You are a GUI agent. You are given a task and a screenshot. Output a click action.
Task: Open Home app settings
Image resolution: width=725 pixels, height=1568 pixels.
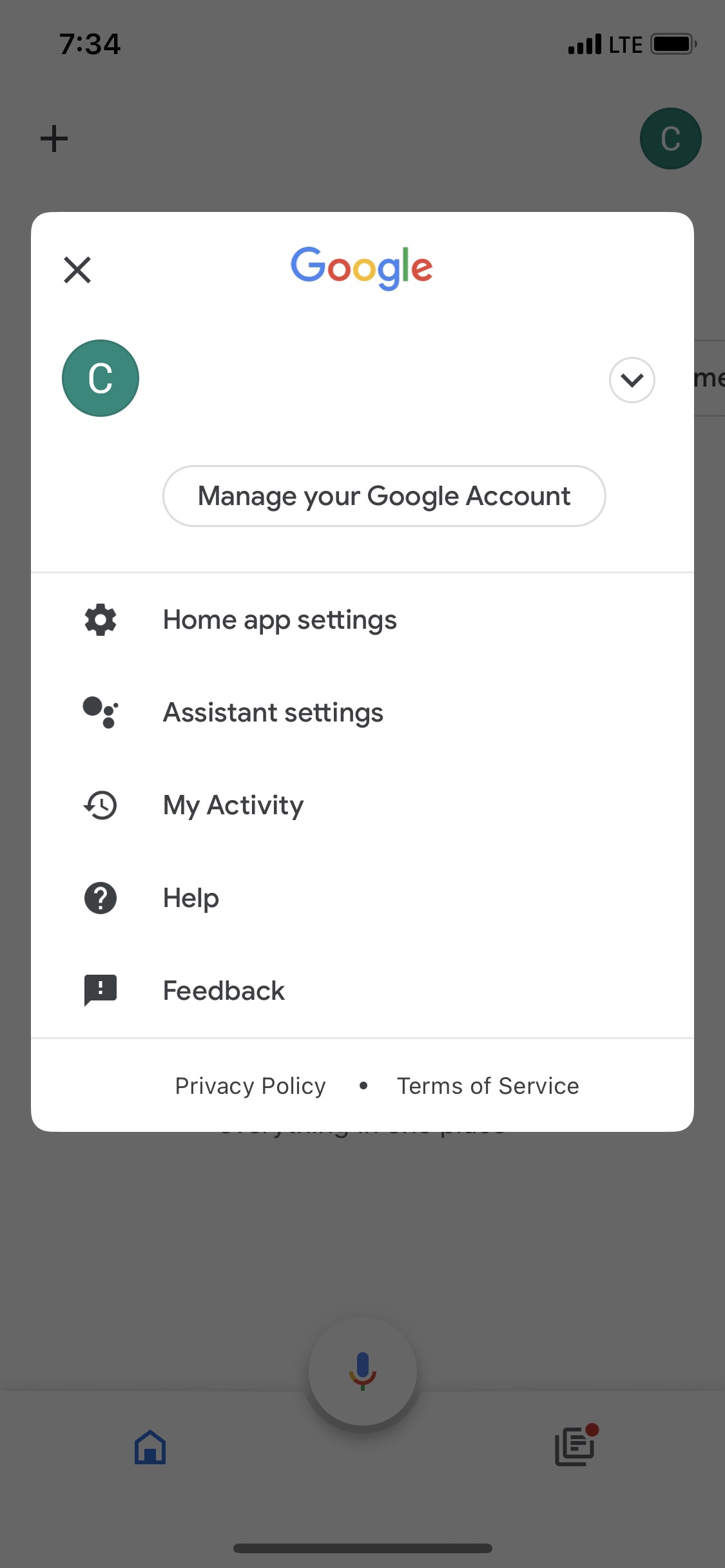point(280,620)
